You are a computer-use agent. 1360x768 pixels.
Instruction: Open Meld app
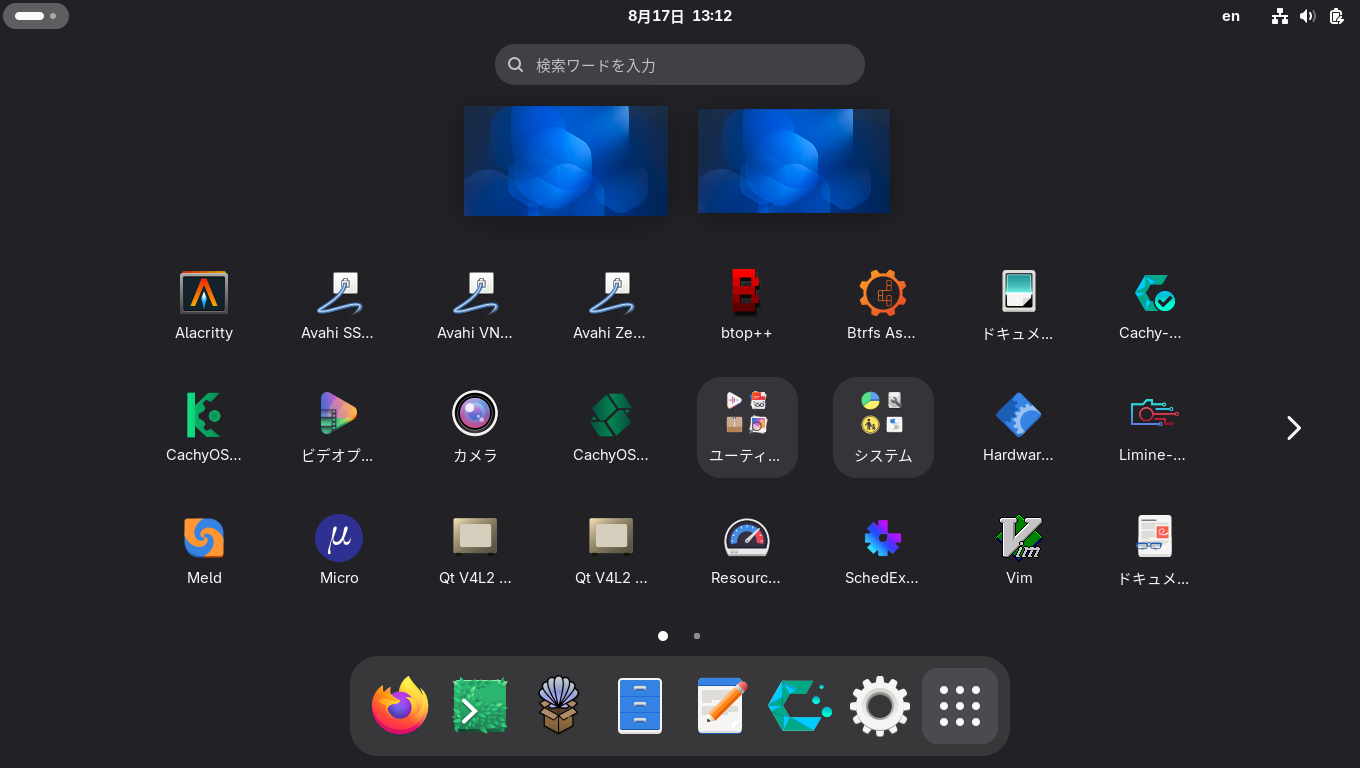pos(204,550)
